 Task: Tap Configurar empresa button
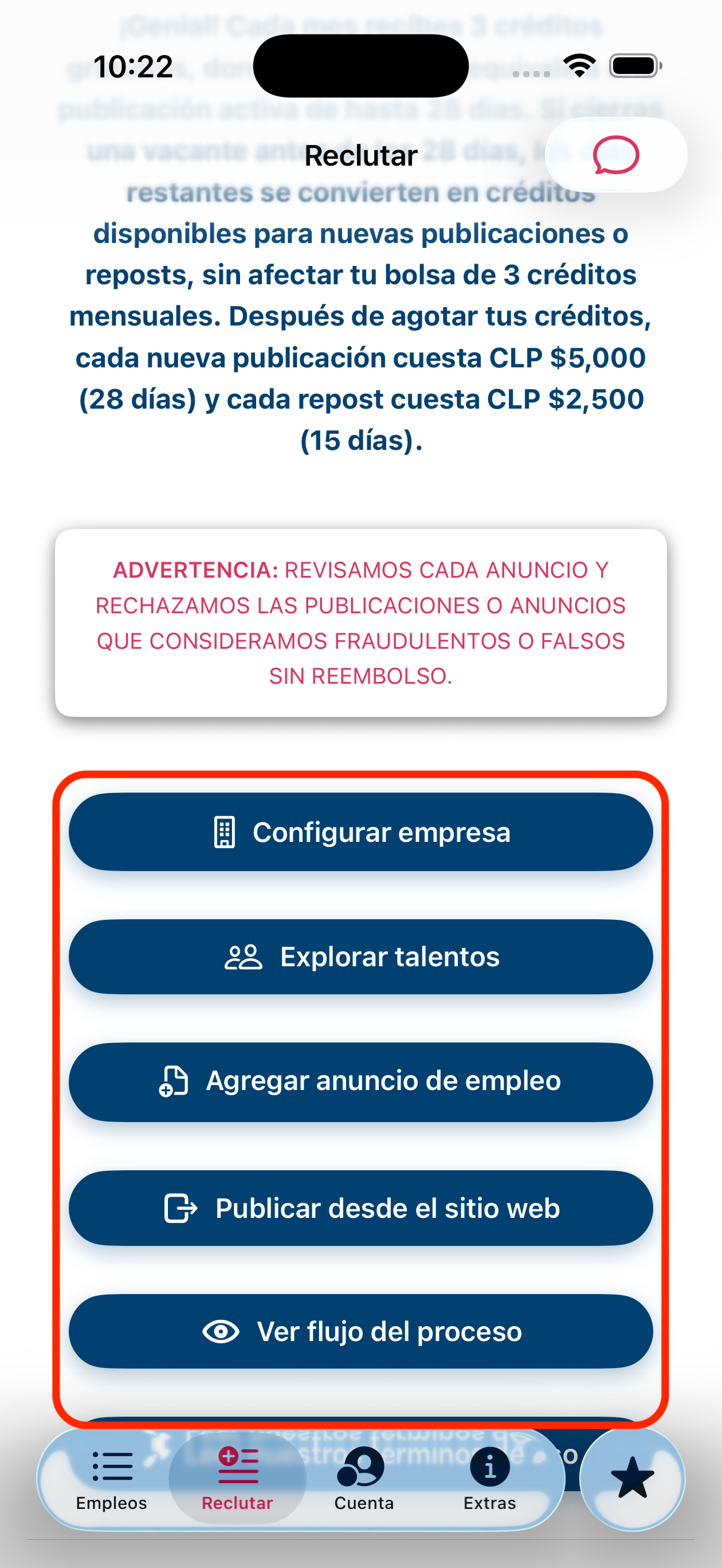click(x=360, y=832)
